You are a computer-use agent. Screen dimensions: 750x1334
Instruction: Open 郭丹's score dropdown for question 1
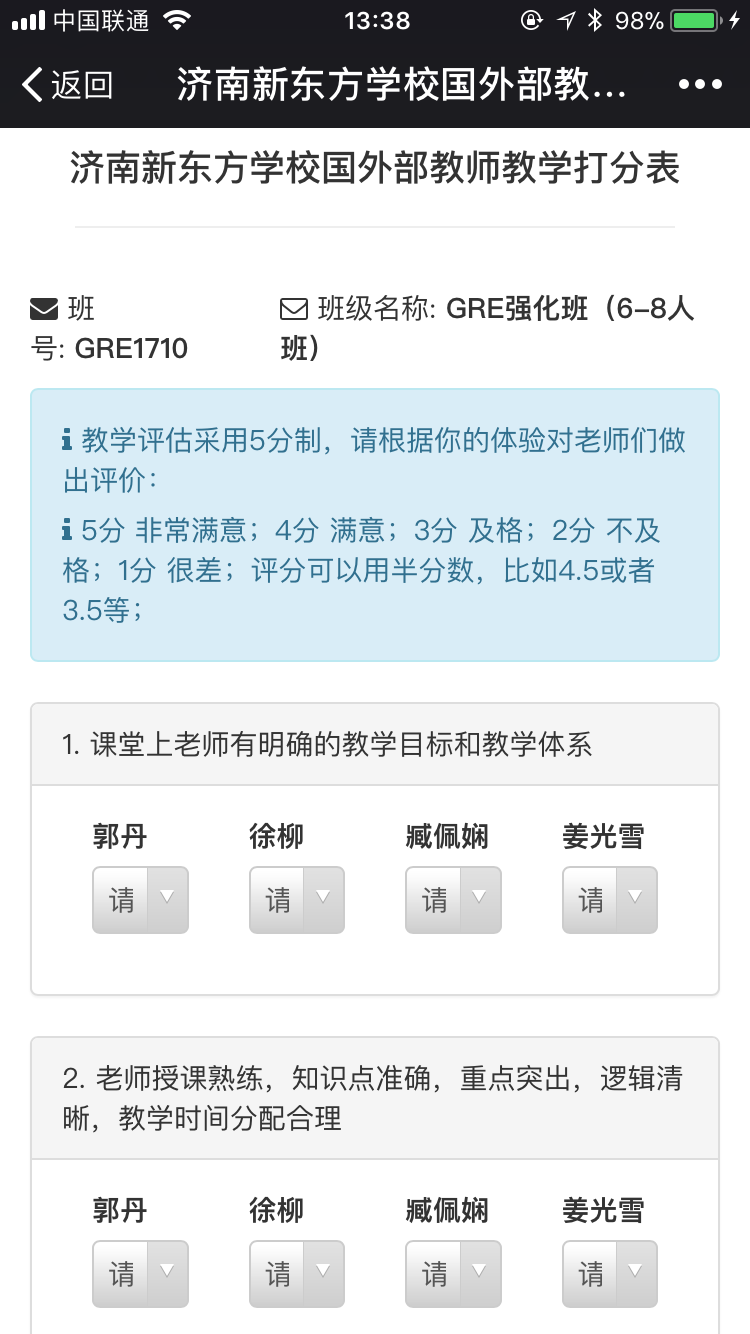click(140, 900)
